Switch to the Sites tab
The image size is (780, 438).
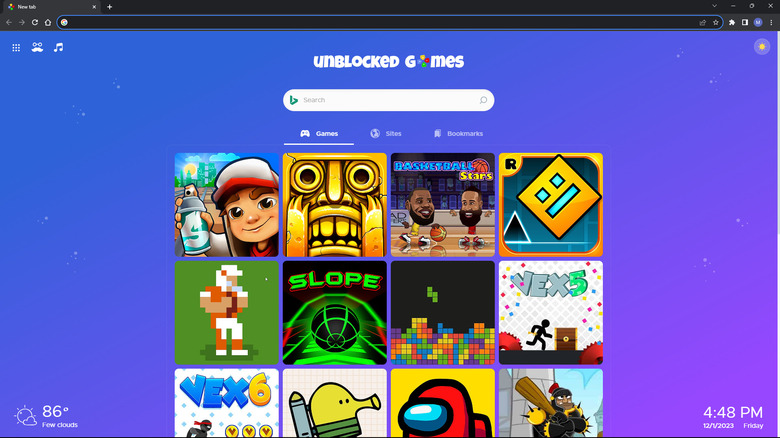tap(385, 133)
